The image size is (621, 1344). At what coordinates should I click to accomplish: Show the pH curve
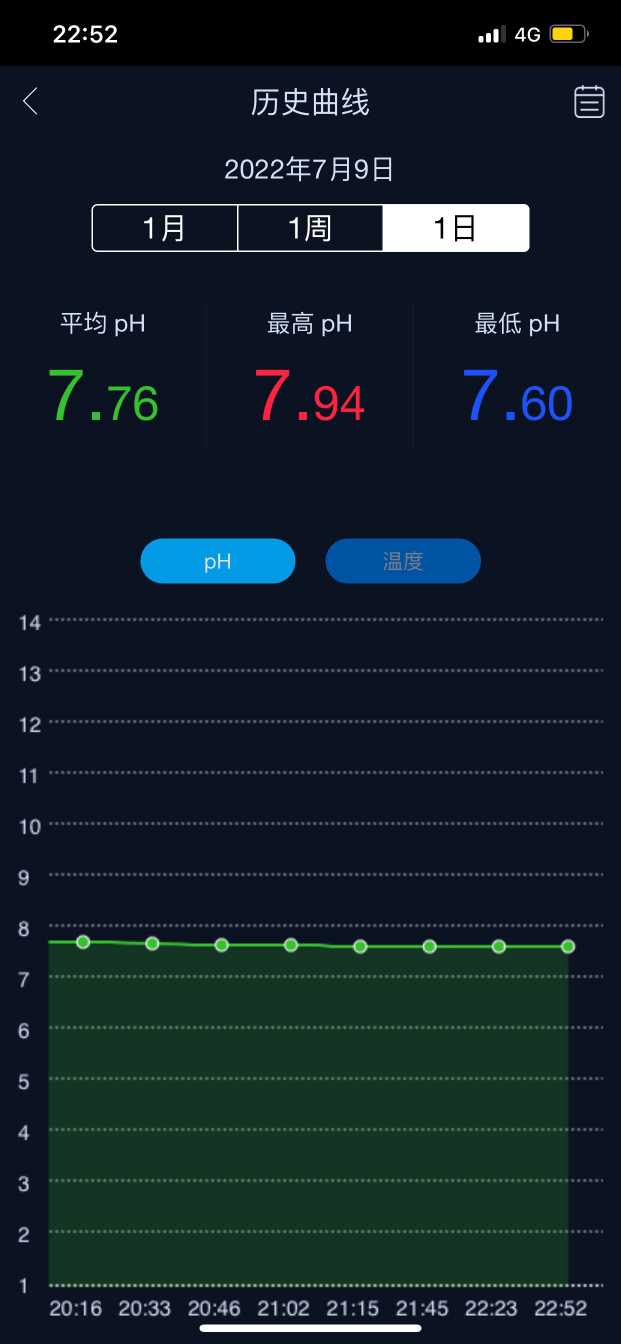pos(218,561)
